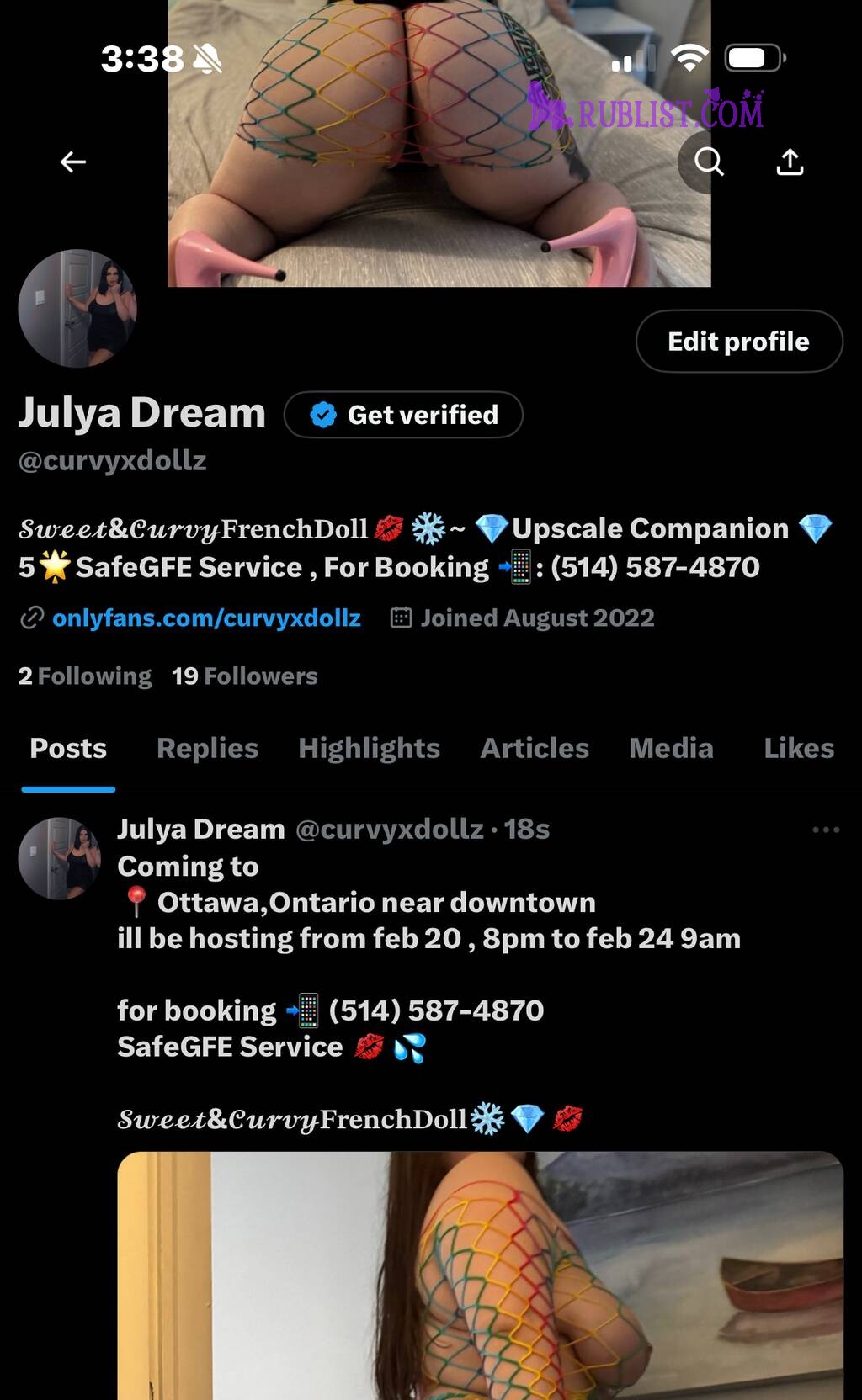Viewport: 862px width, 1400px height.
Task: Go back using the arrow icon
Action: (73, 162)
